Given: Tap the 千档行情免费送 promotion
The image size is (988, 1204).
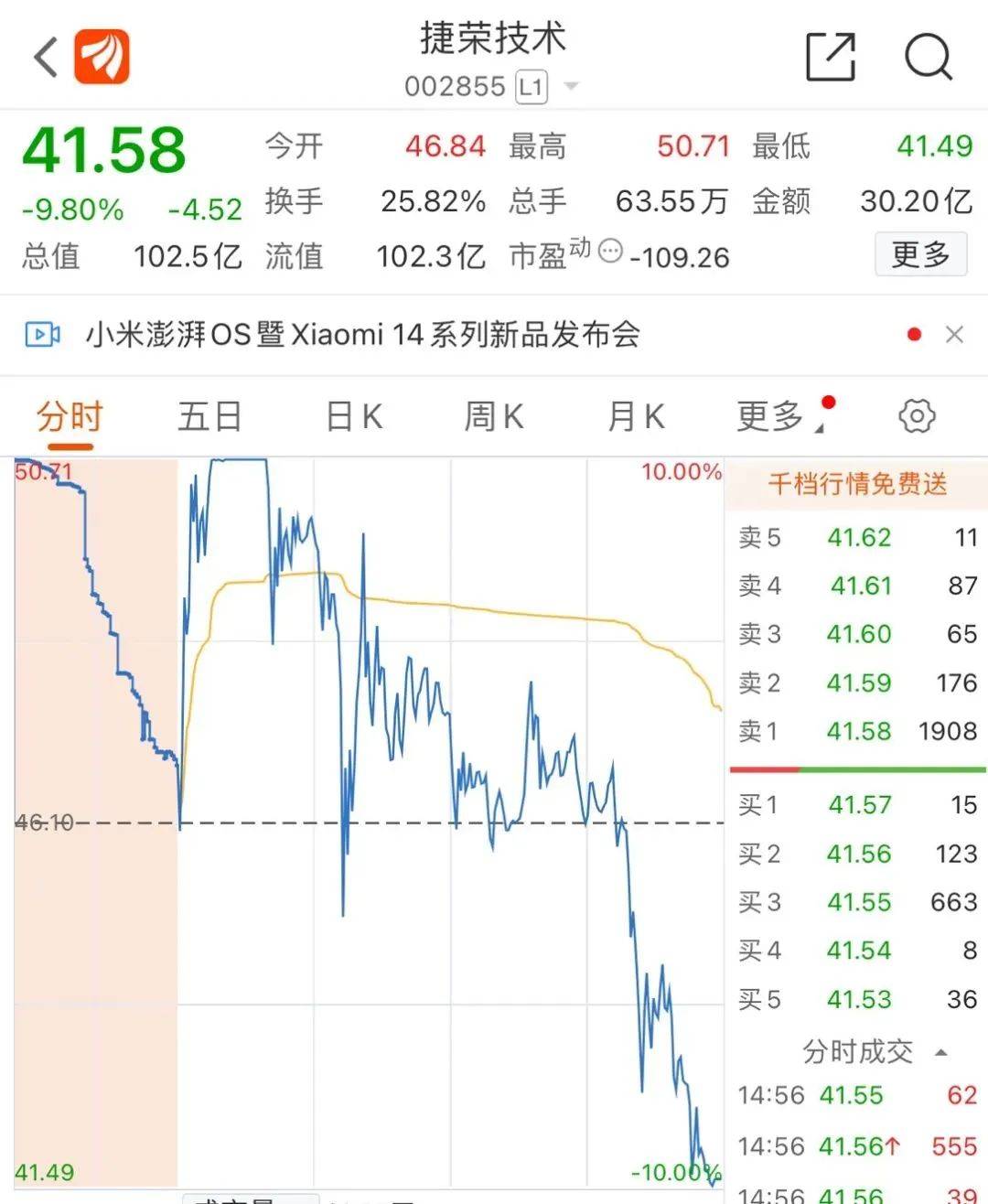Looking at the screenshot, I should (857, 483).
